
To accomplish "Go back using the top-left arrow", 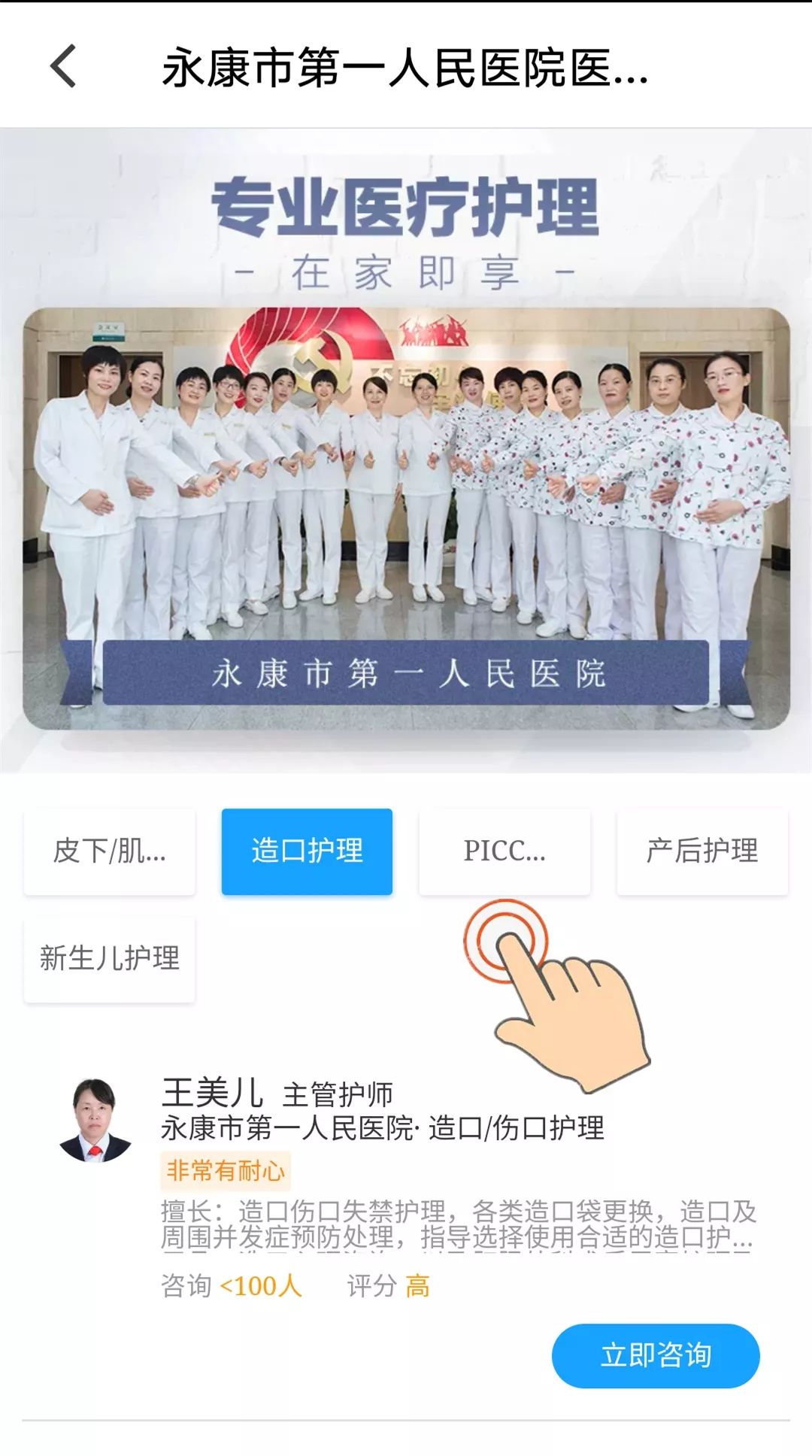I will pos(63,66).
